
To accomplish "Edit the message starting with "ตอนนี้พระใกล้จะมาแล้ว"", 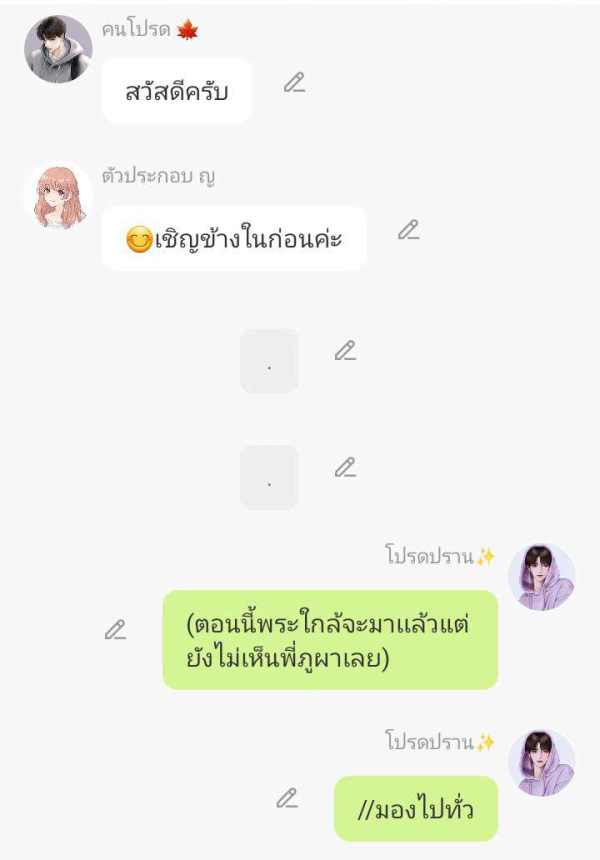I will (x=115, y=630).
